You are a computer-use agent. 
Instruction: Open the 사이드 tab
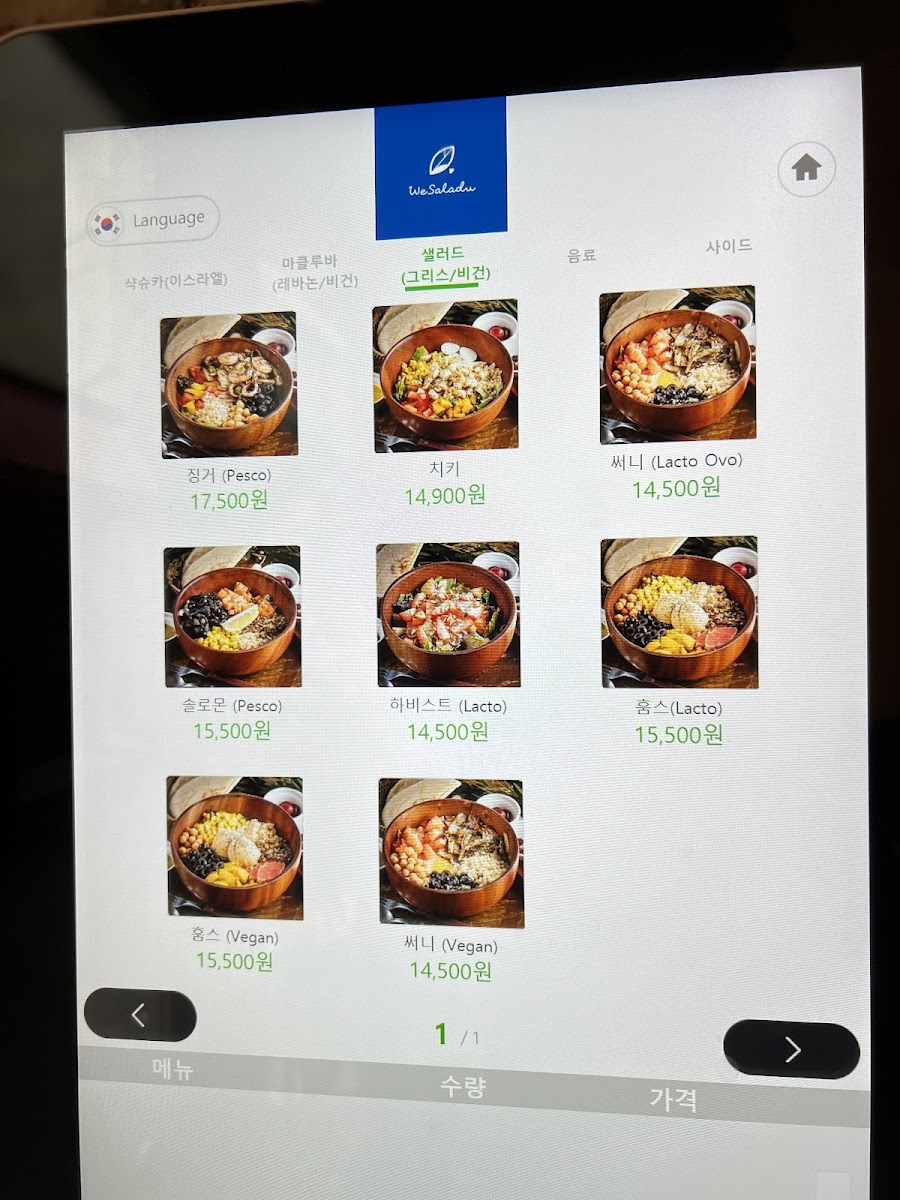[728, 245]
